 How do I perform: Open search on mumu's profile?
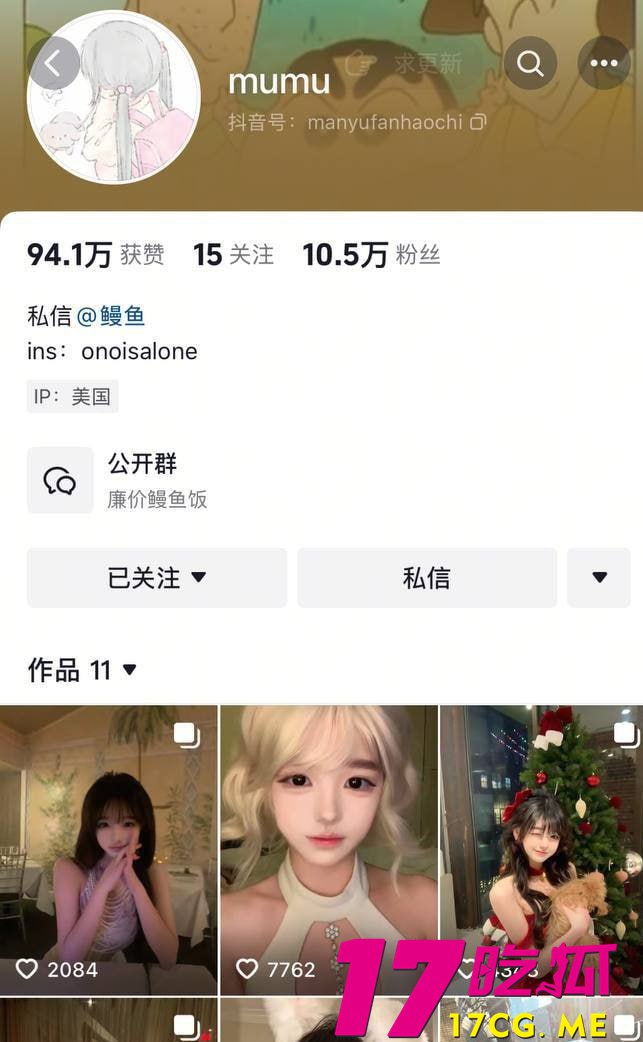pos(530,64)
